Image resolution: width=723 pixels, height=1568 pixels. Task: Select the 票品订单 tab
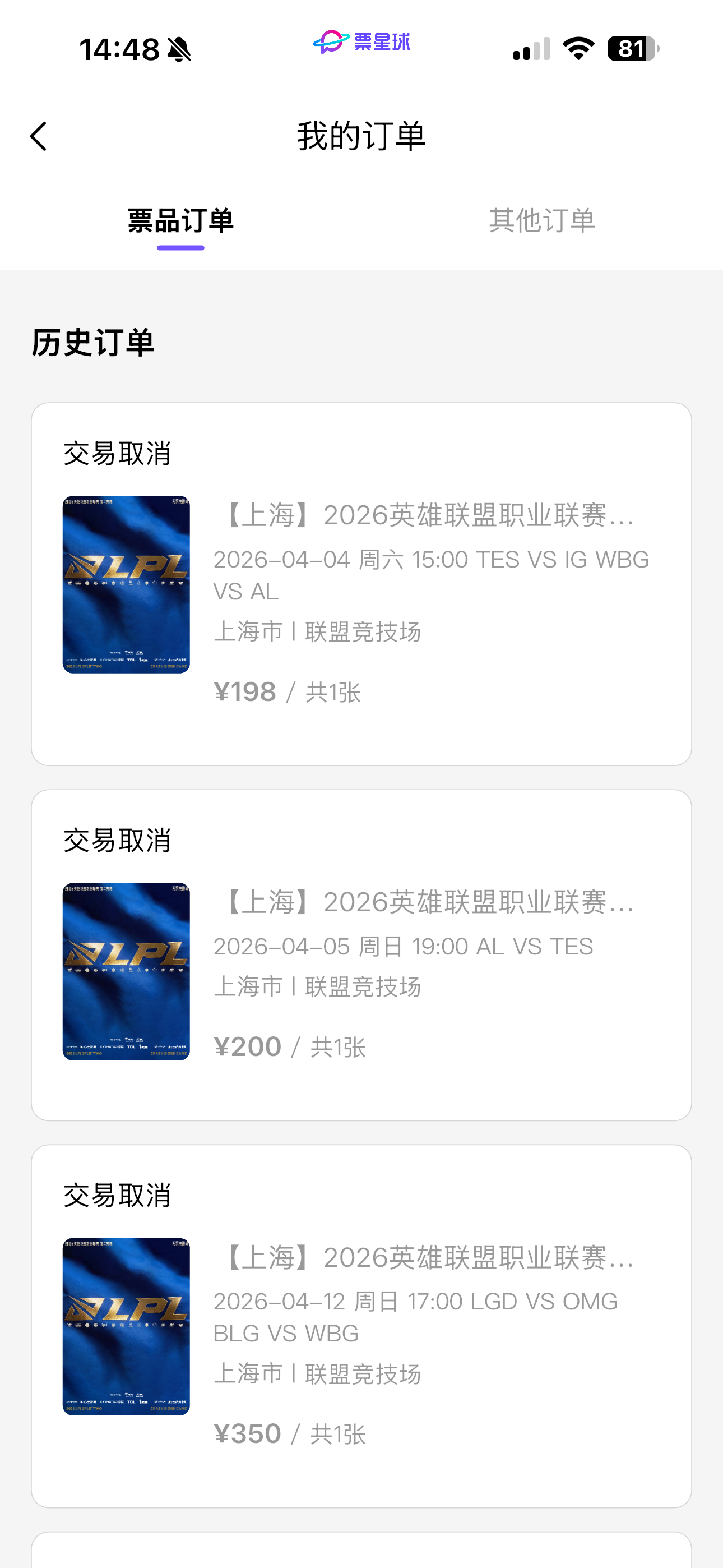pyautogui.click(x=179, y=222)
